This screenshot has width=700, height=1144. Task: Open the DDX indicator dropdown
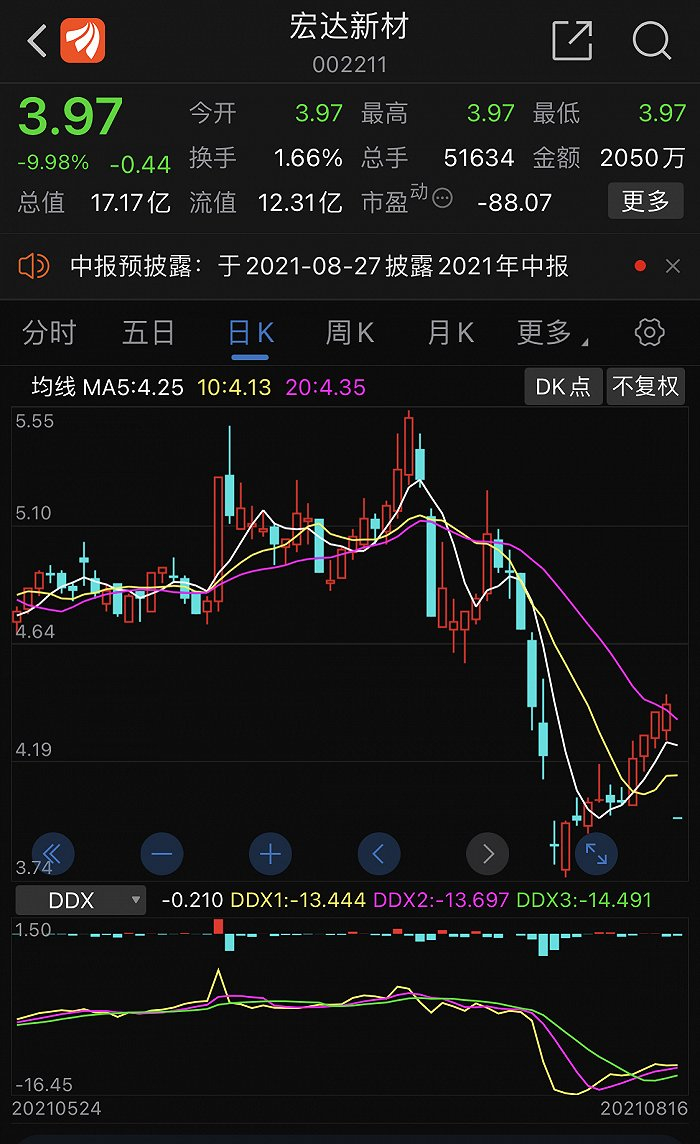click(82, 900)
